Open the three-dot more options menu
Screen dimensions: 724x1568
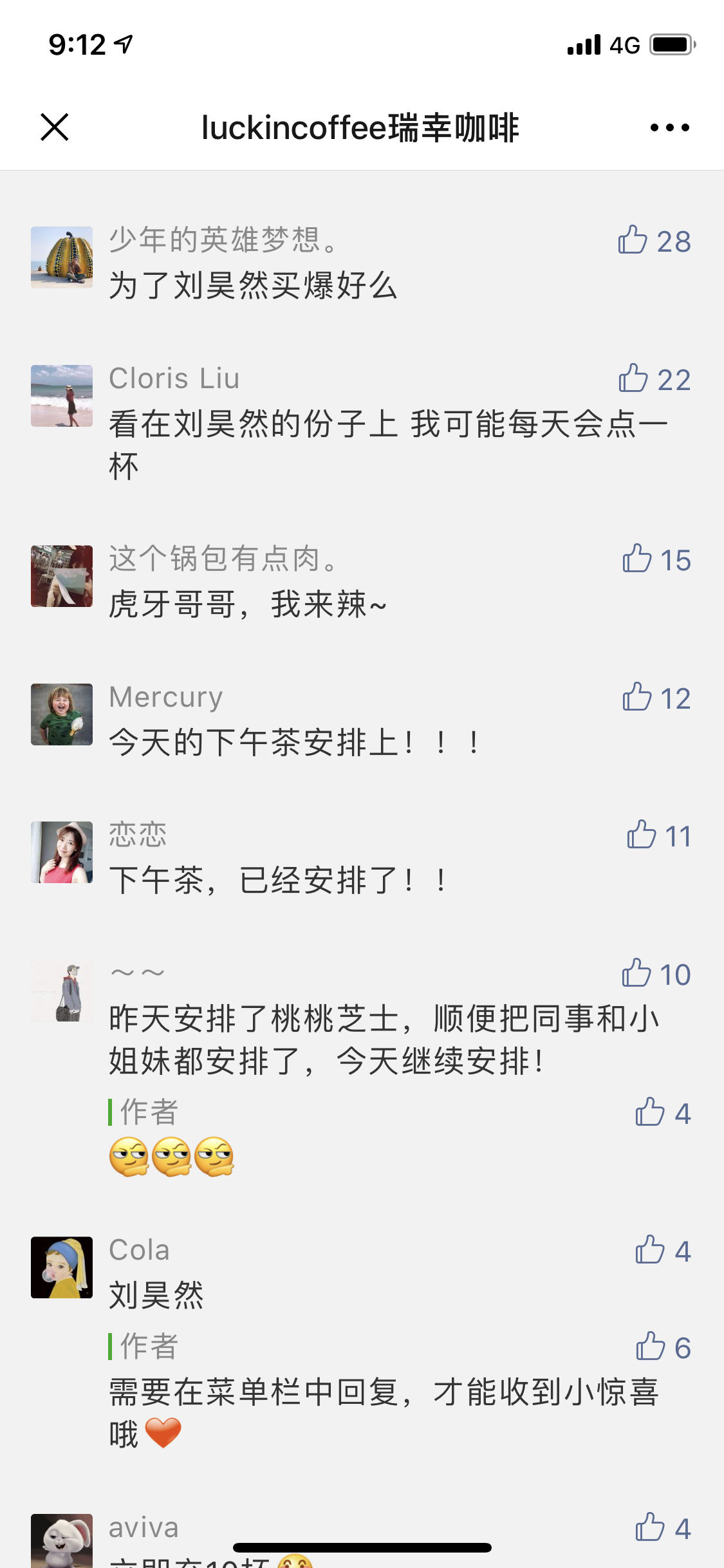click(x=669, y=127)
